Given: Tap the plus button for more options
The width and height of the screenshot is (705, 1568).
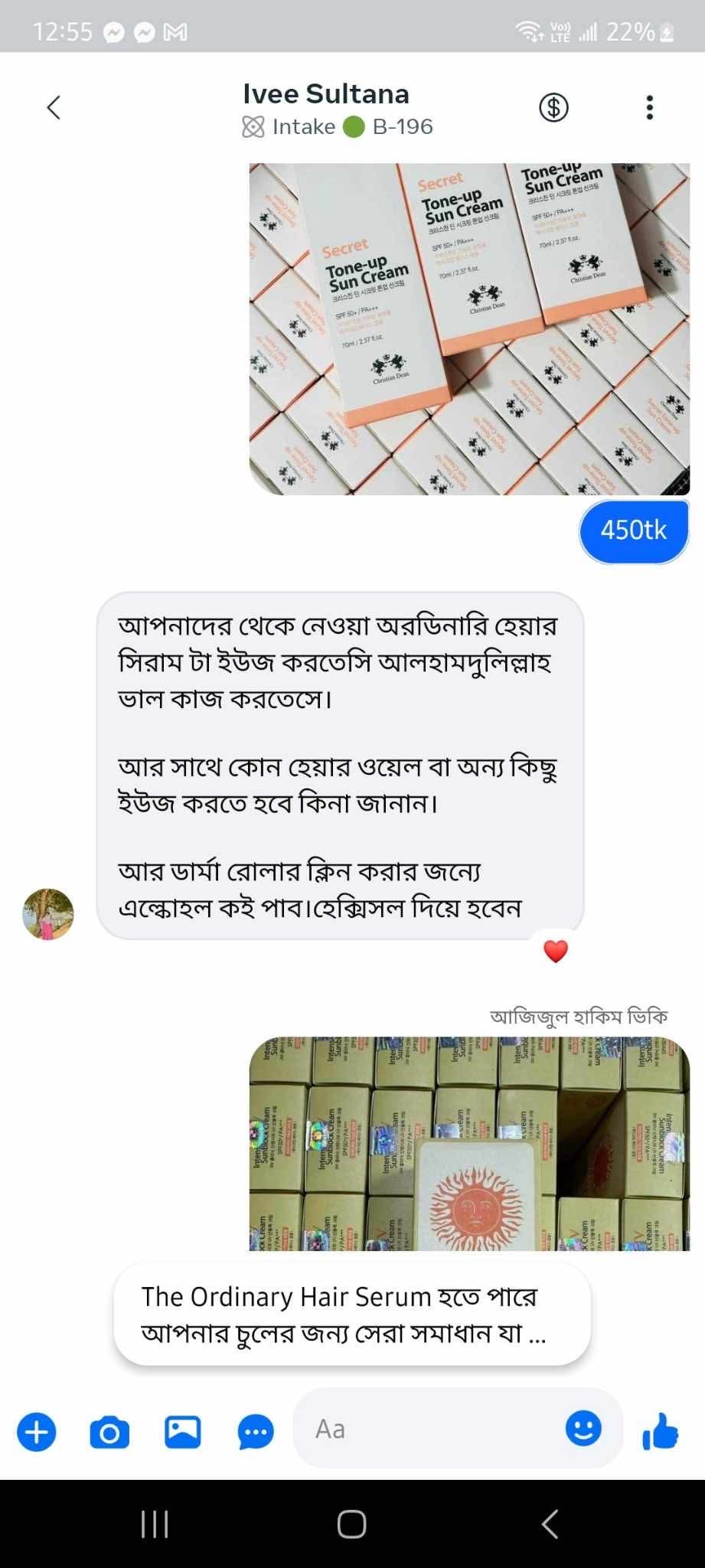Looking at the screenshot, I should [x=37, y=1431].
